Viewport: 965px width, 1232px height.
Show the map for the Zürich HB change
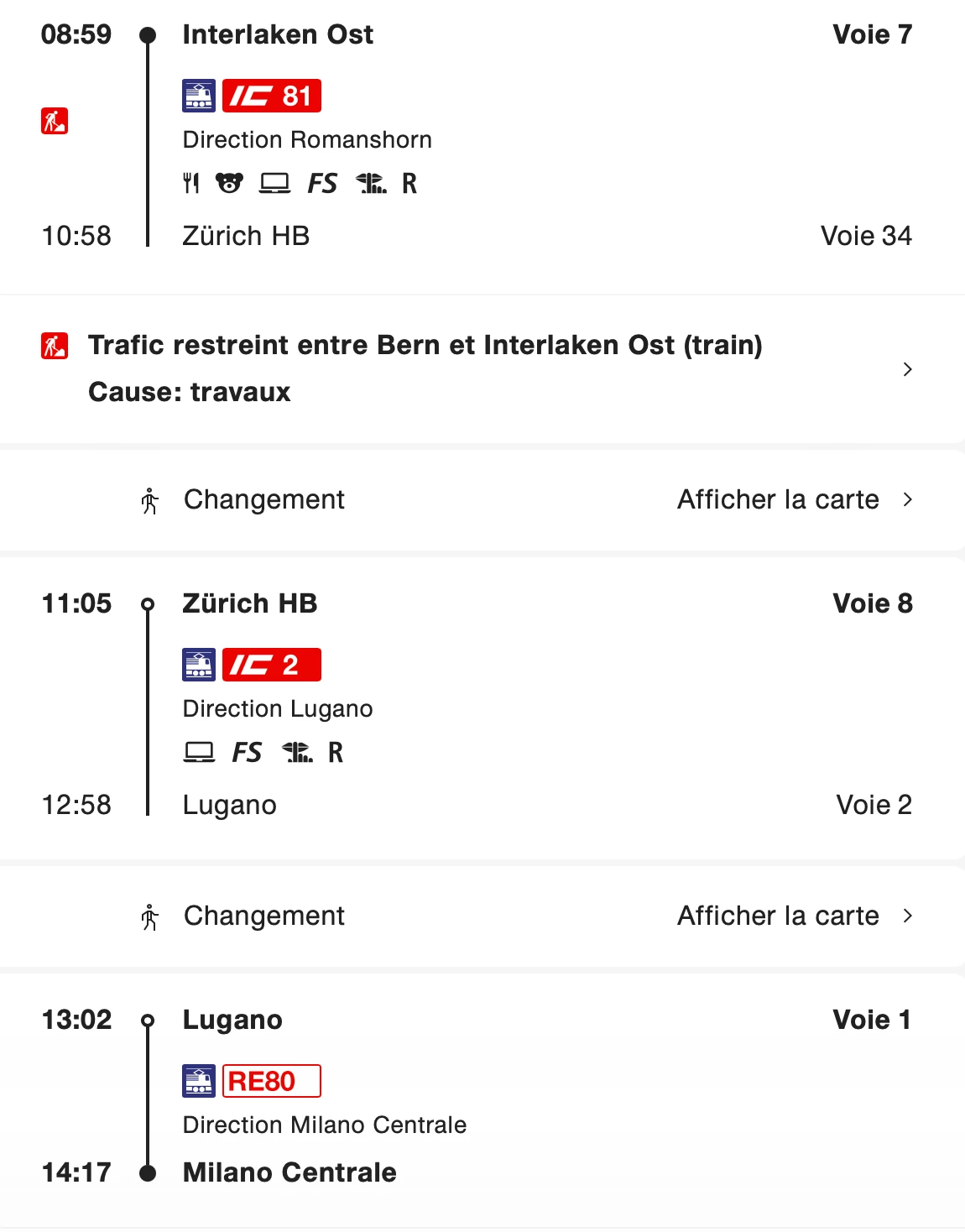click(x=793, y=499)
